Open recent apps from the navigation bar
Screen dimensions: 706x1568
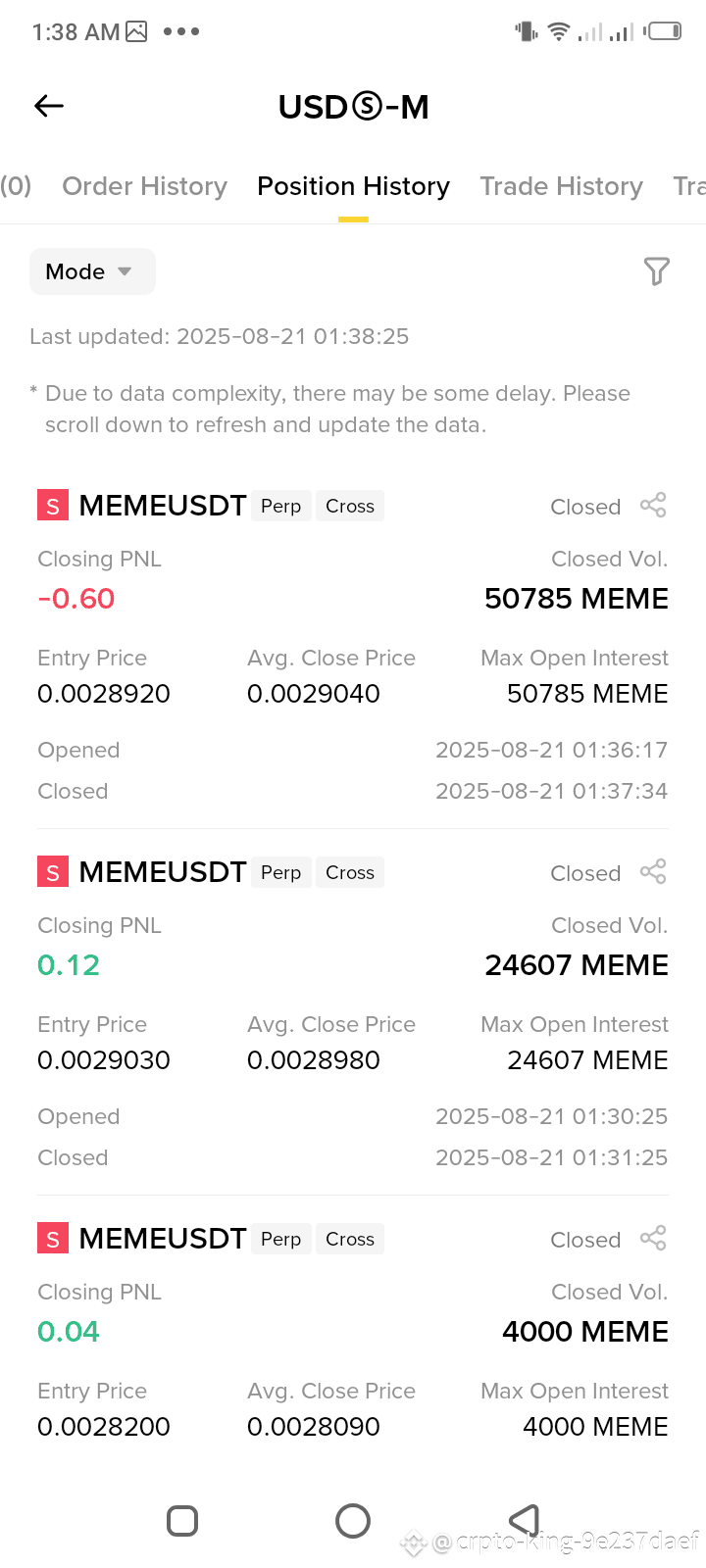pyautogui.click(x=182, y=1520)
